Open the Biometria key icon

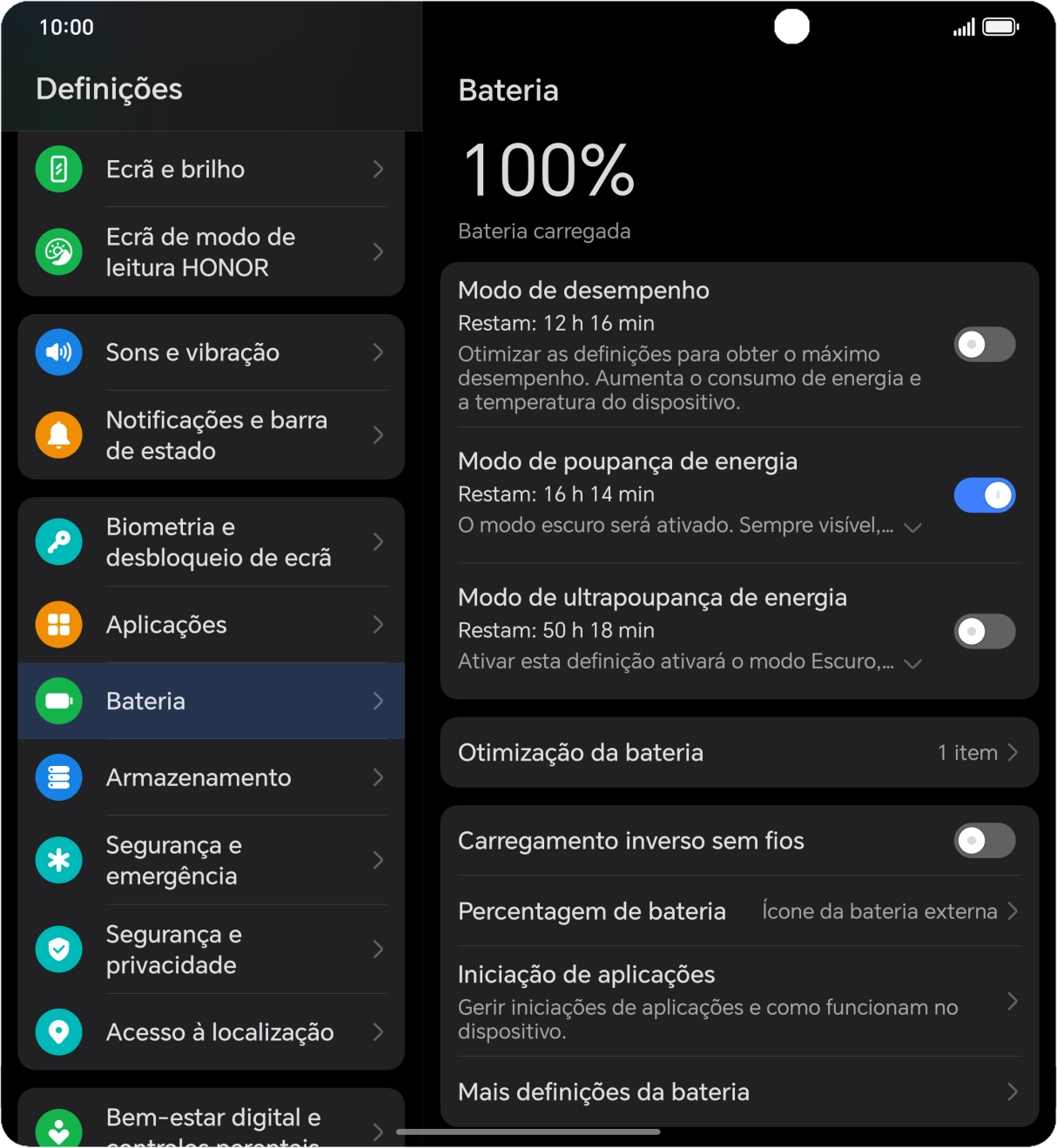coord(57,541)
